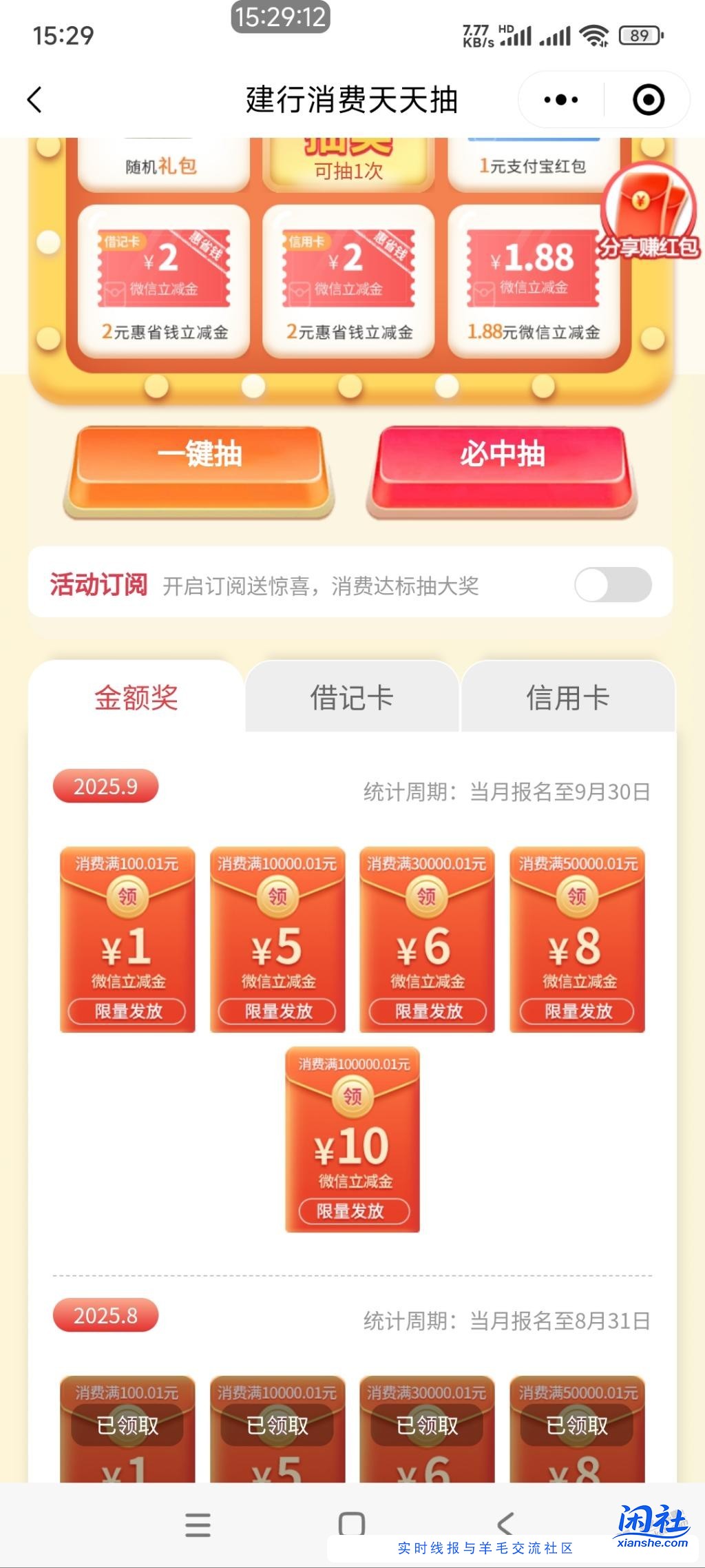Screen dimensions: 705x1568
Task: Tap the 已领取 label on August's ¥1 envelope
Action: pyautogui.click(x=127, y=1425)
